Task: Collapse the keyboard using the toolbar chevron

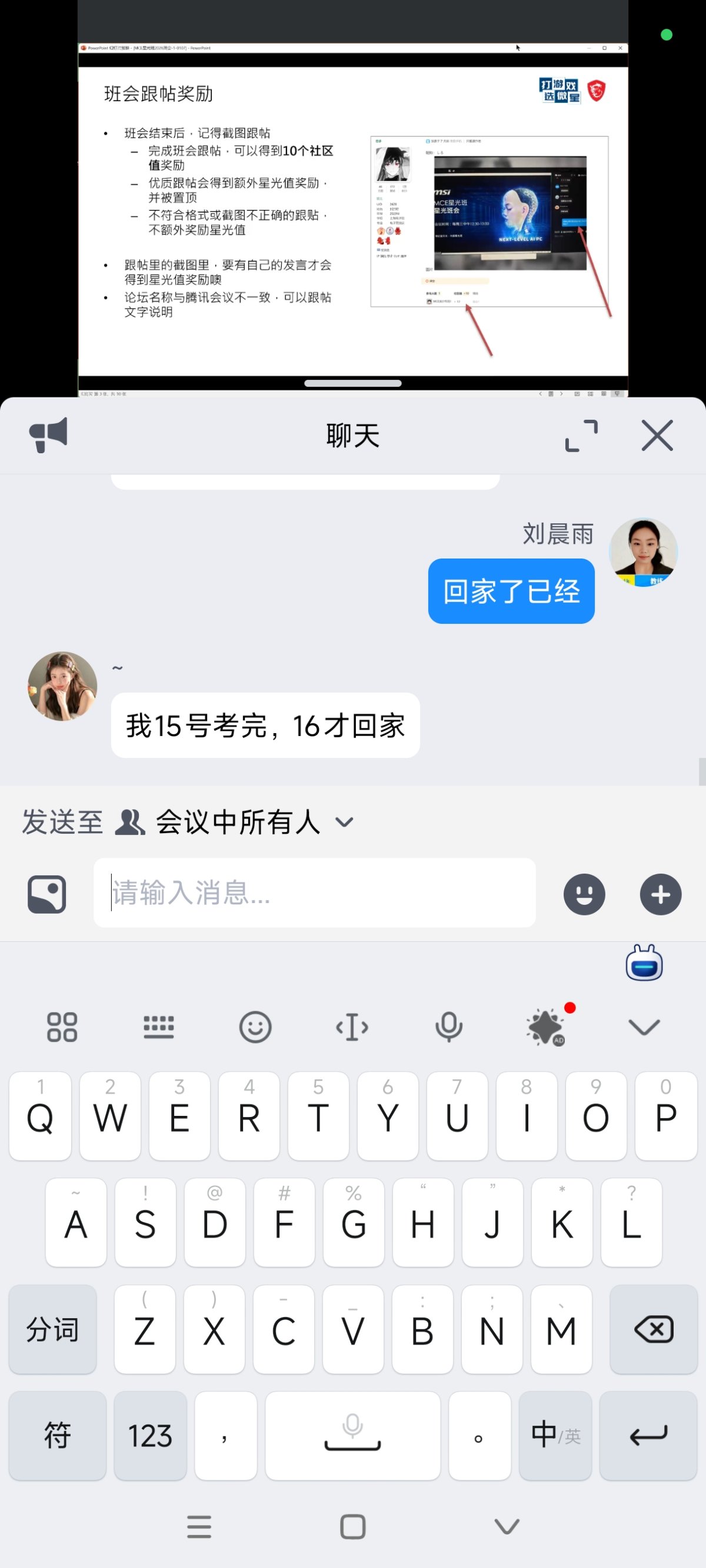Action: (644, 1027)
